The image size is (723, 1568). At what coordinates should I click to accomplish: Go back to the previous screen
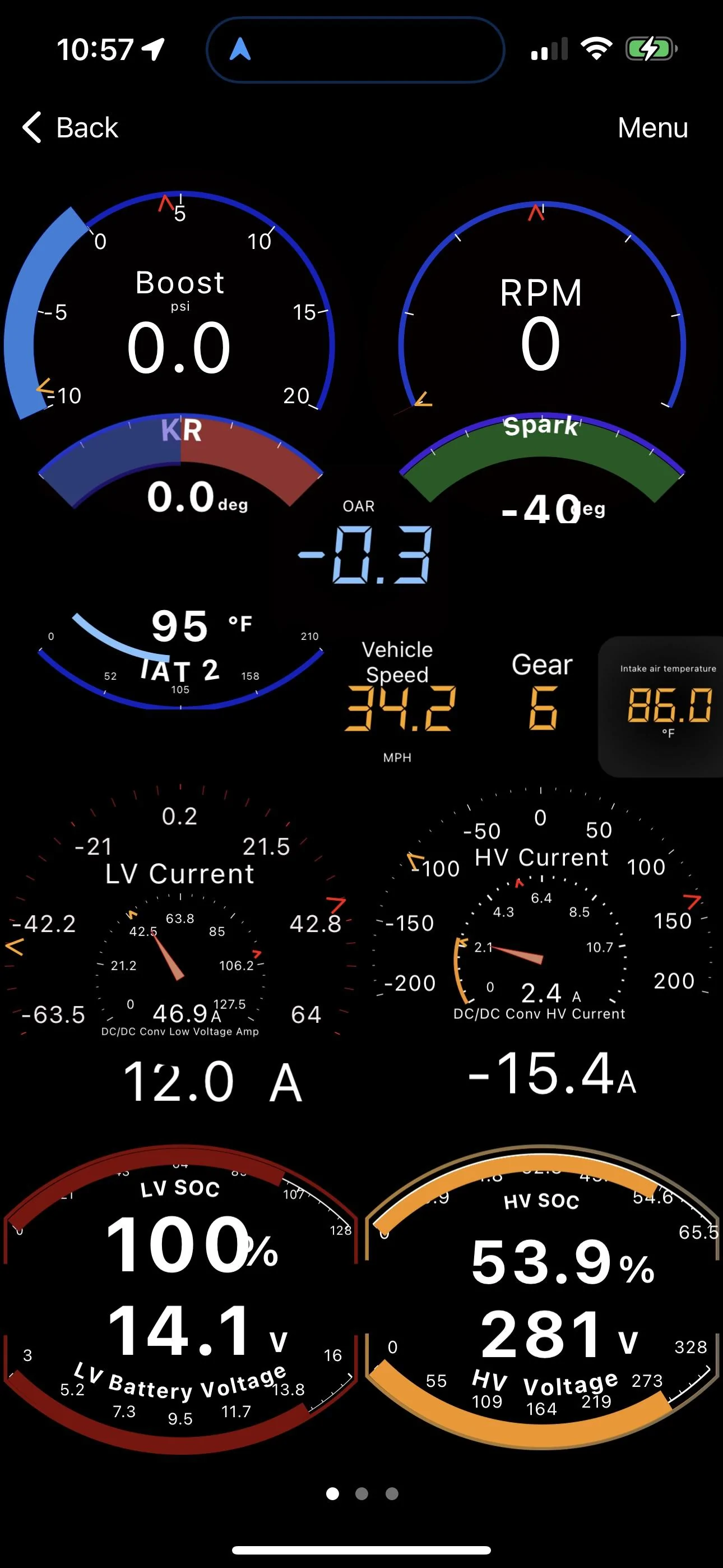(70, 128)
